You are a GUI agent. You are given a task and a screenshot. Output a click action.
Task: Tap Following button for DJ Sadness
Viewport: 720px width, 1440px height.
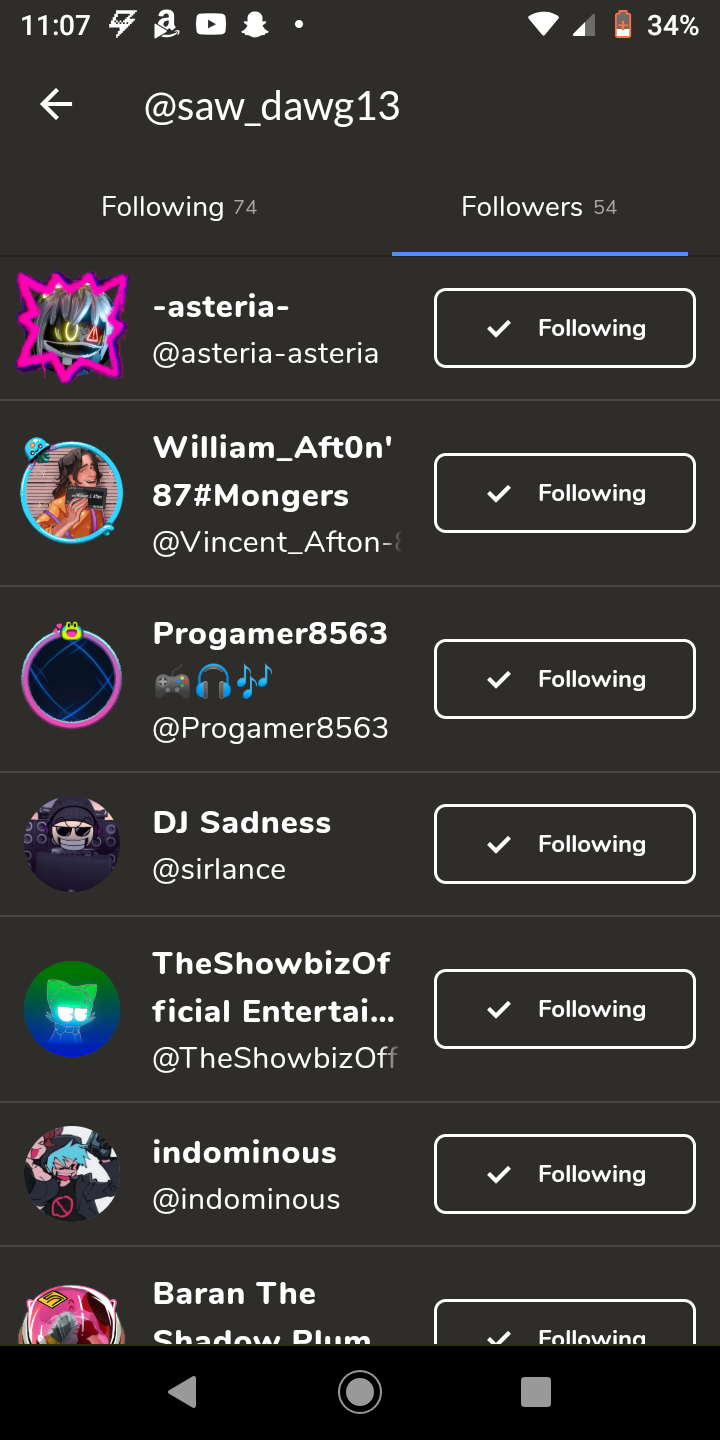(564, 844)
